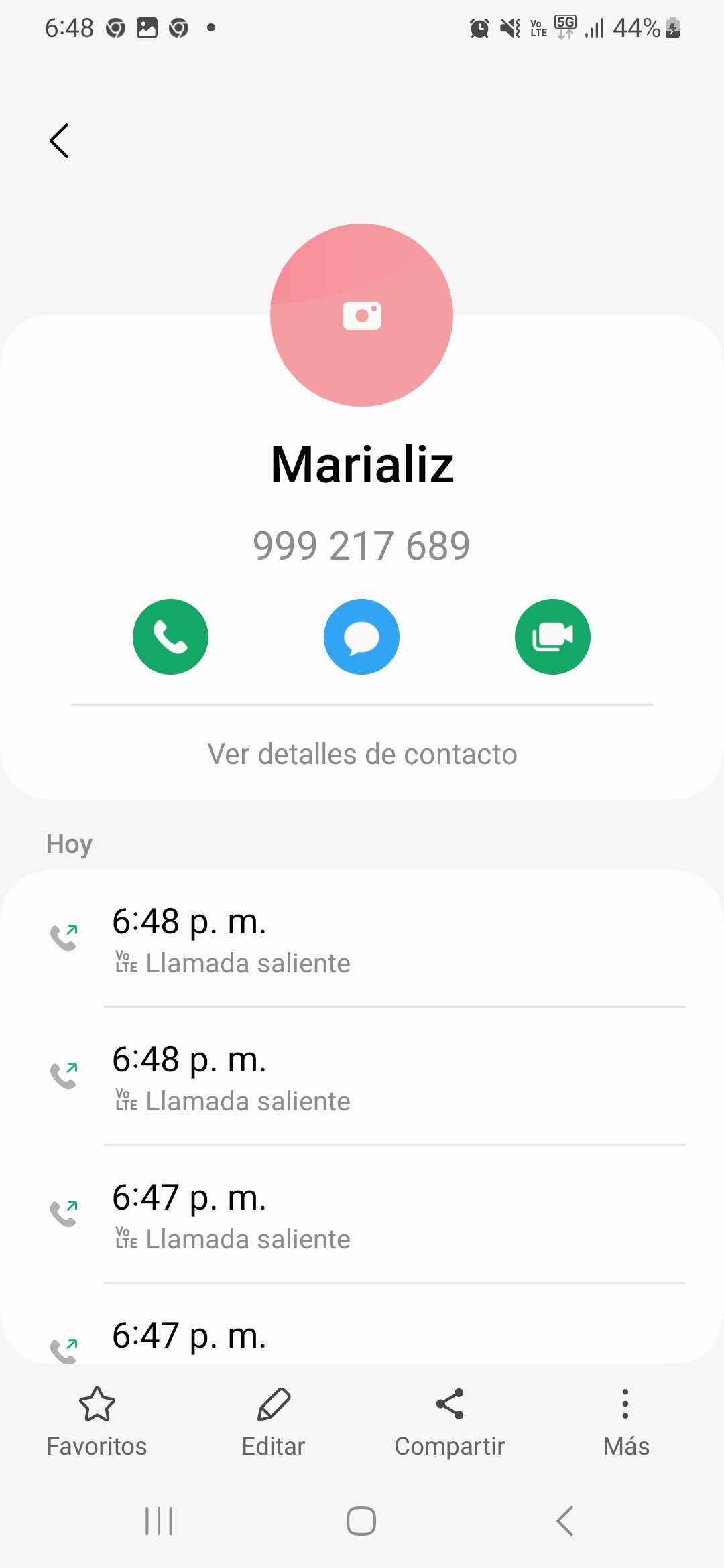Send a message to Marializ
The height and width of the screenshot is (1568, 724).
[x=361, y=637]
